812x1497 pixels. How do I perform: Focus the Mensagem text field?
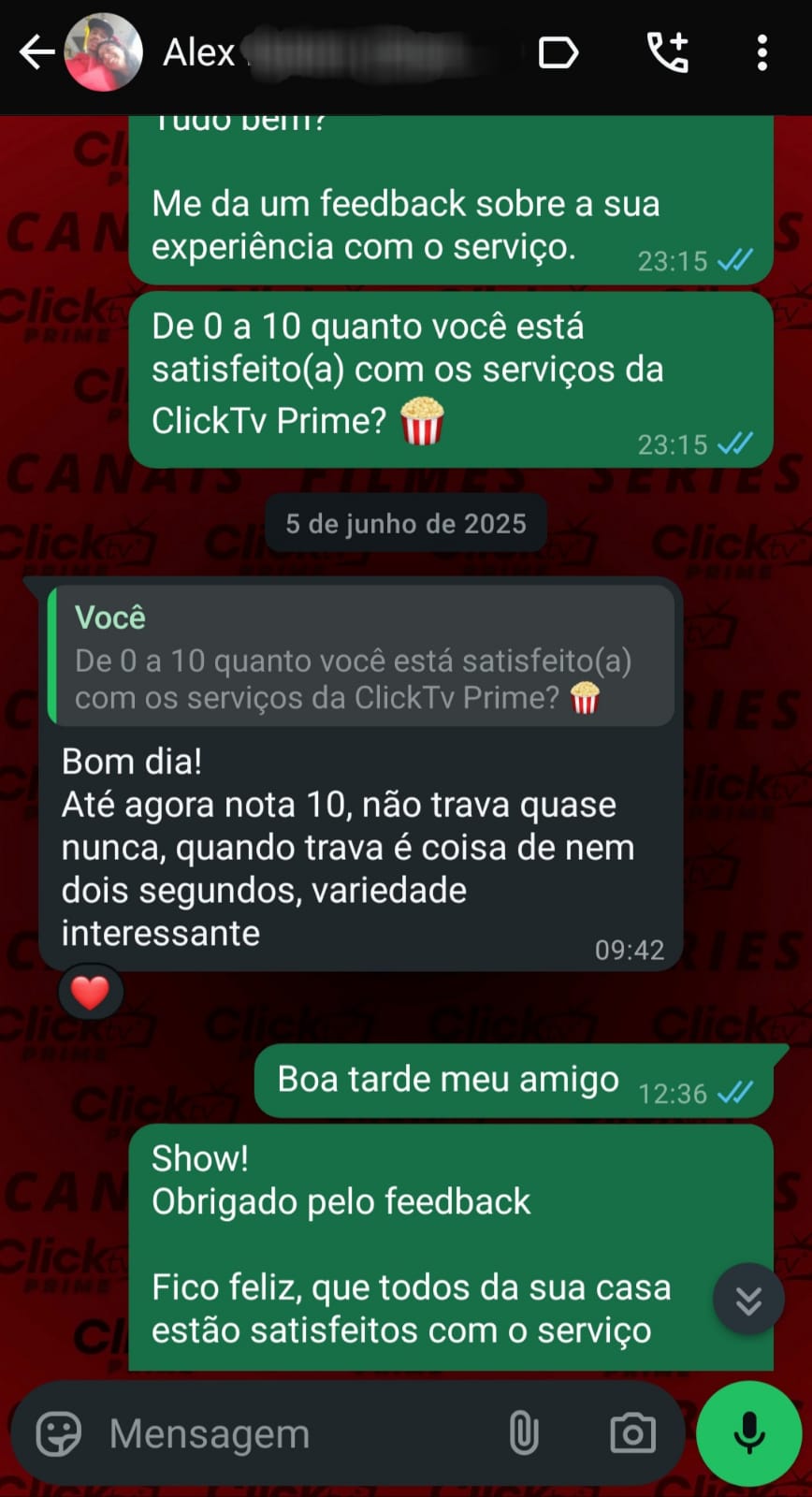pos(281,1433)
